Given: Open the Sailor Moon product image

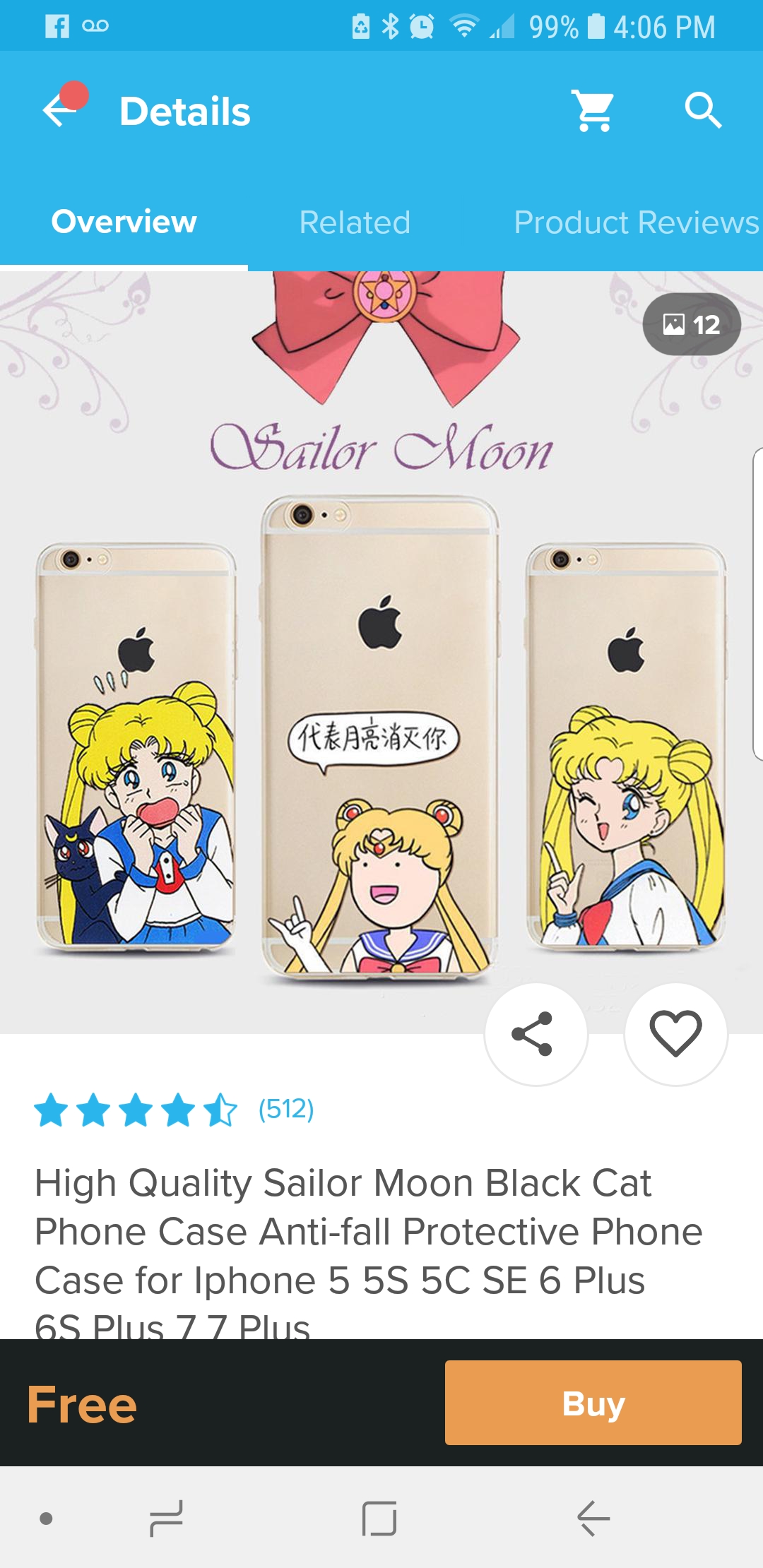Looking at the screenshot, I should coord(381,653).
